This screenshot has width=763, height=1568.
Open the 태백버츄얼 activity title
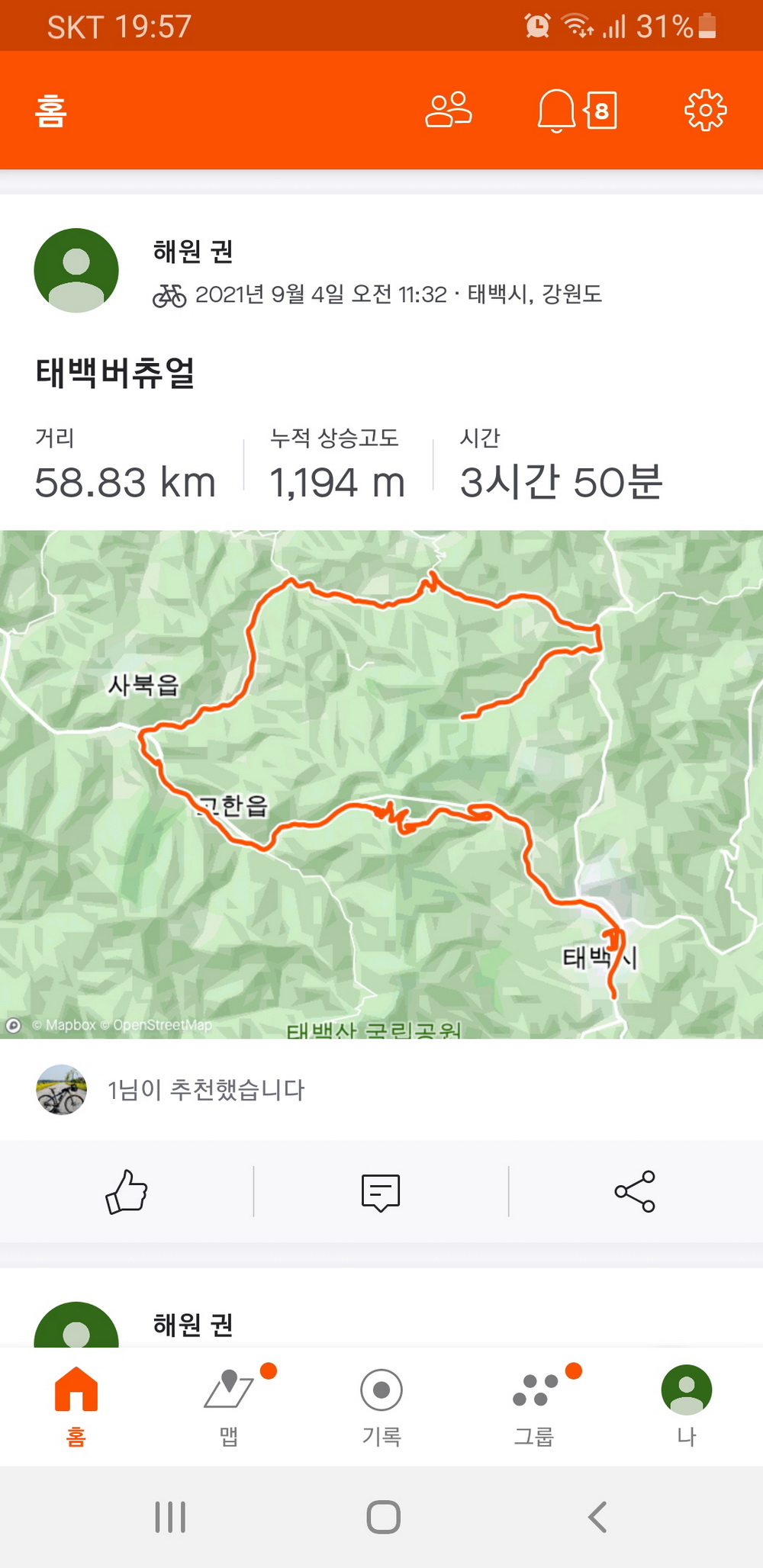pos(116,374)
